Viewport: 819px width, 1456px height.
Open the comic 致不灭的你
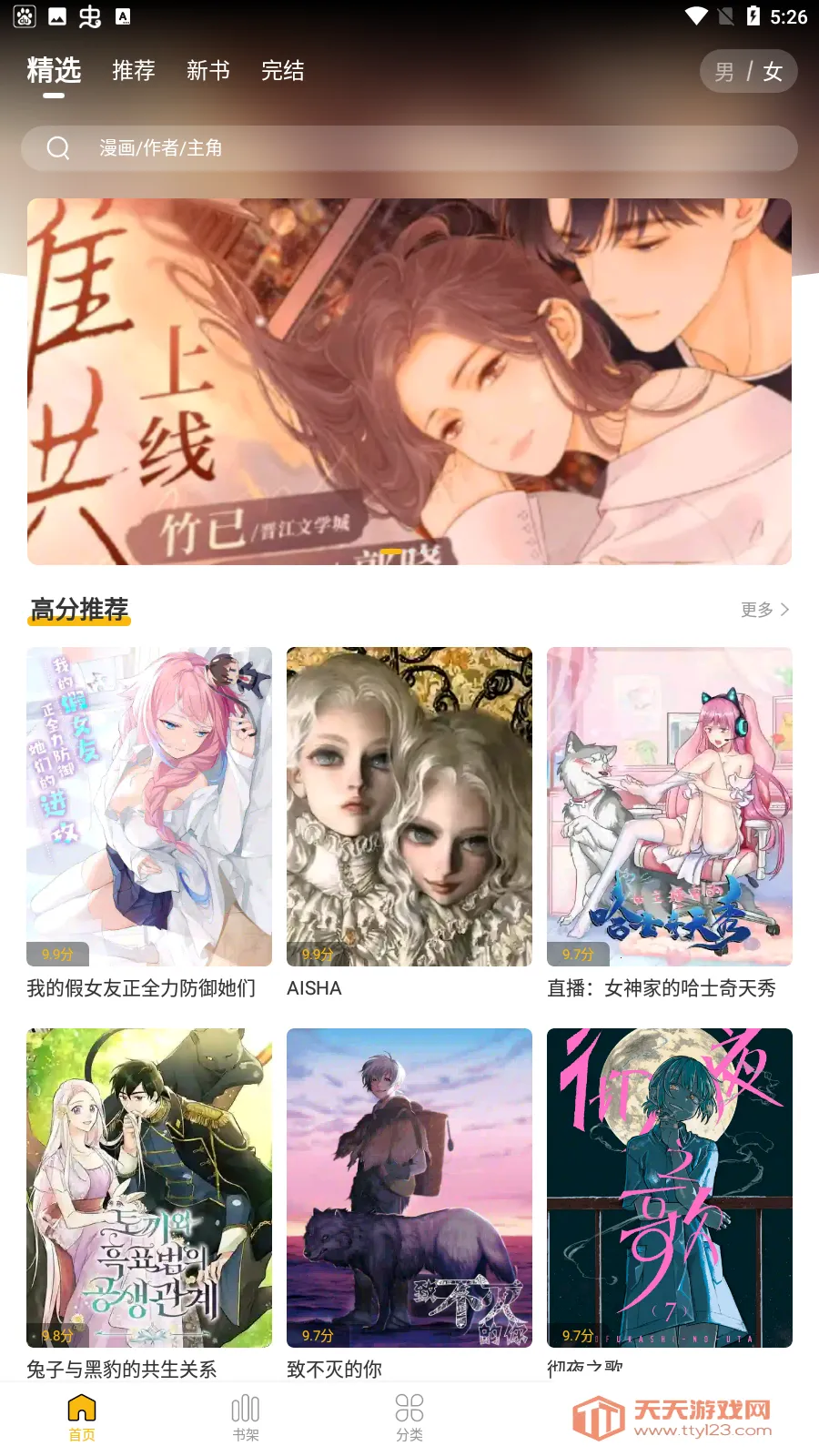tap(409, 1188)
